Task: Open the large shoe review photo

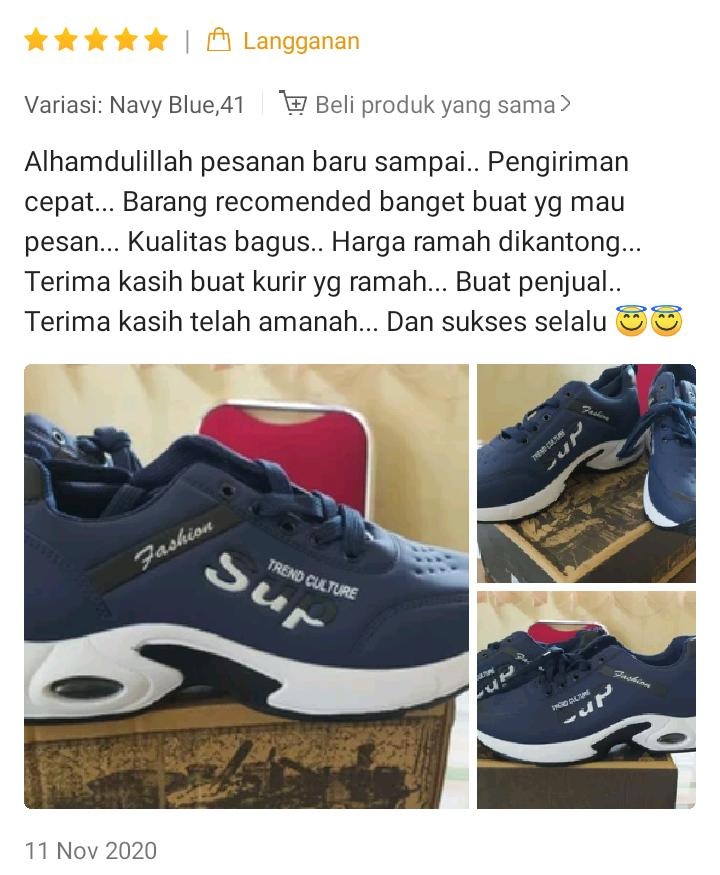Action: [x=246, y=586]
